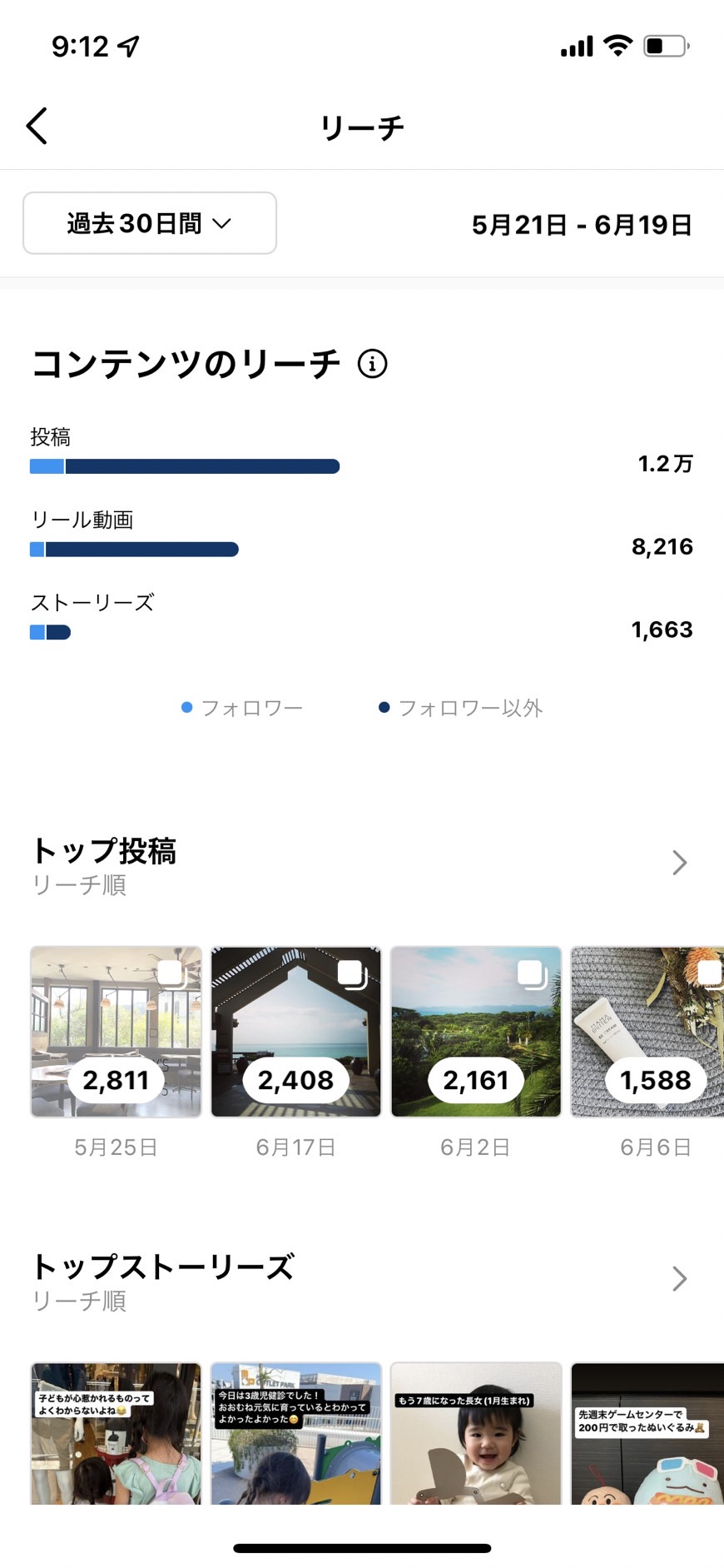This screenshot has width=724, height=1568.
Task: Open the 過去30日間 period dropdown
Action: tap(150, 223)
